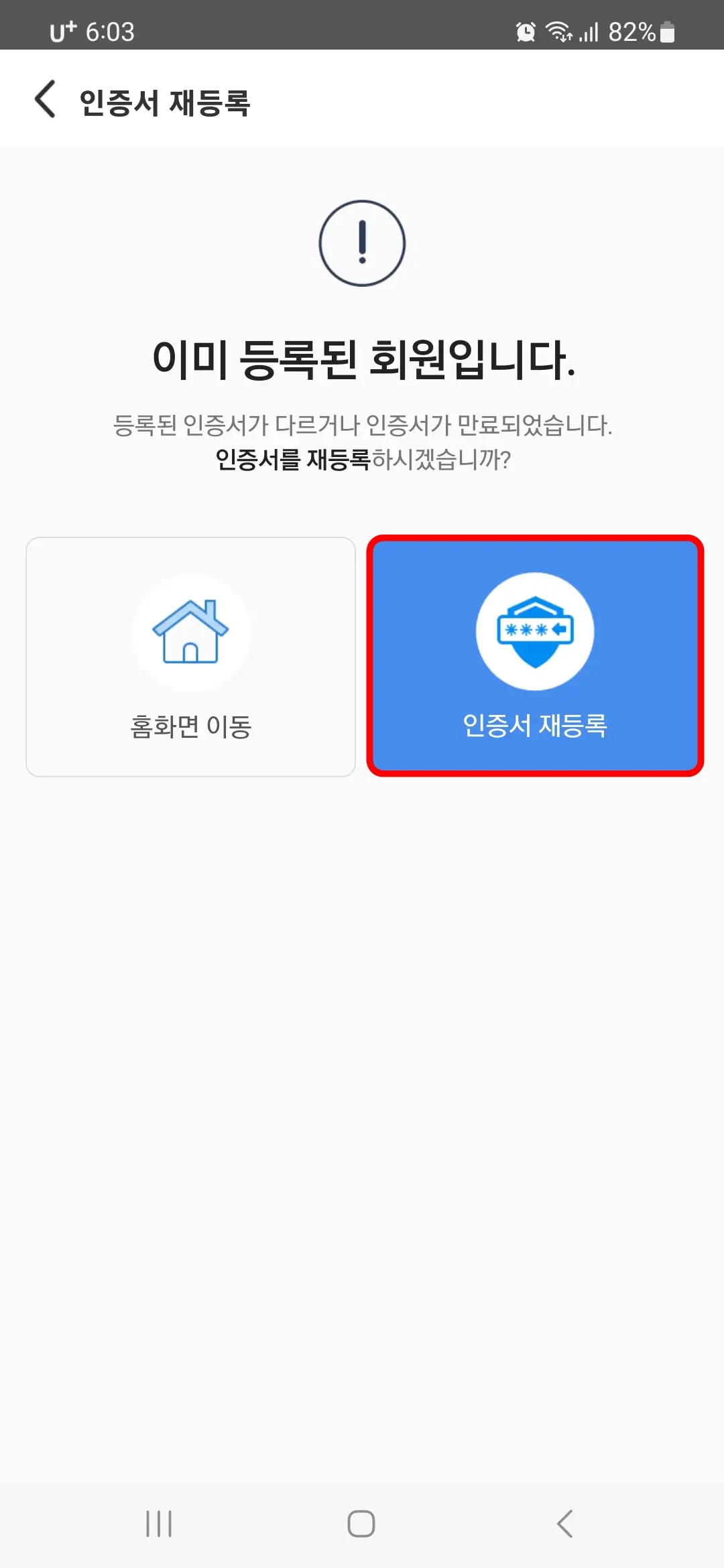Click the 홈화면 이동 text label
This screenshot has height=1568, width=724.
(x=190, y=725)
